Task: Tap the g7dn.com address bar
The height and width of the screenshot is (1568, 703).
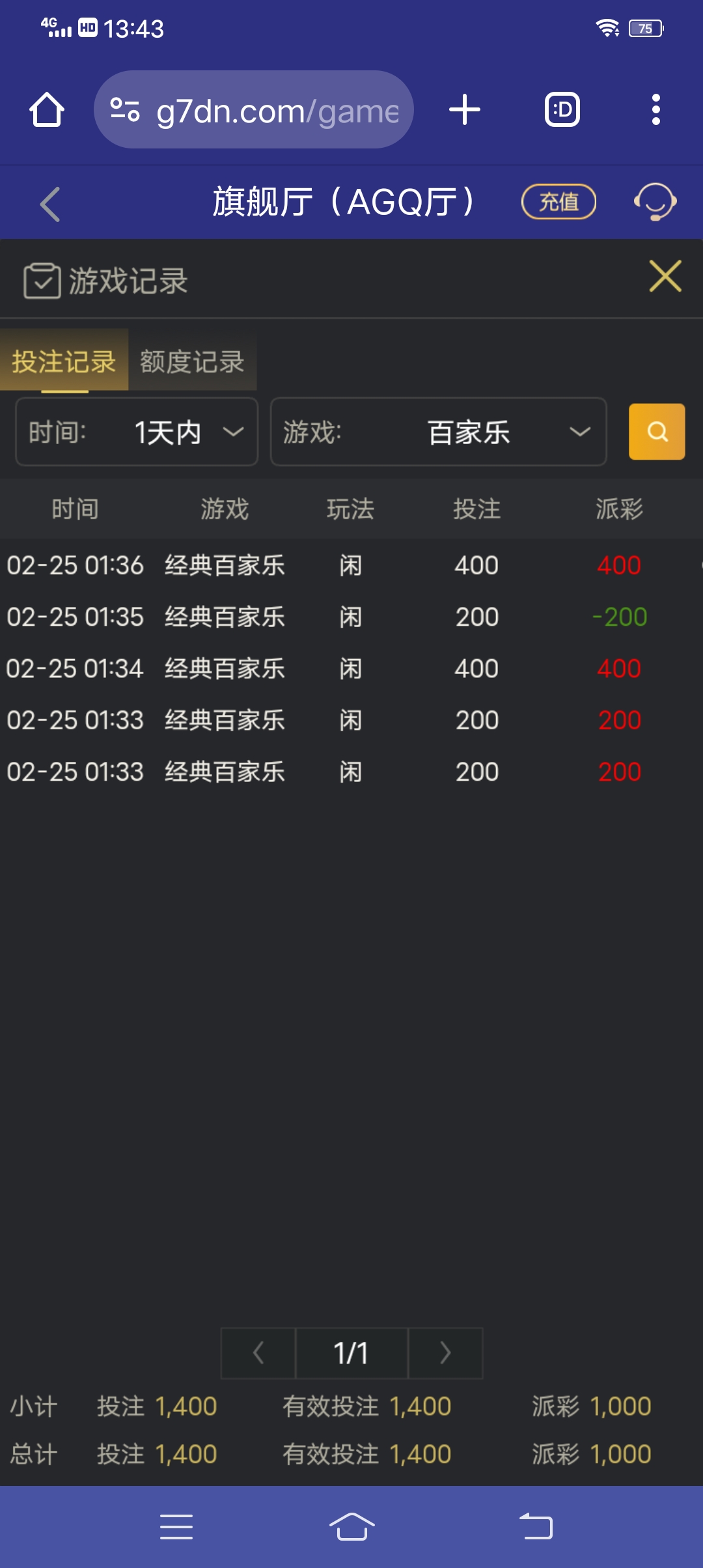Action: [x=254, y=109]
